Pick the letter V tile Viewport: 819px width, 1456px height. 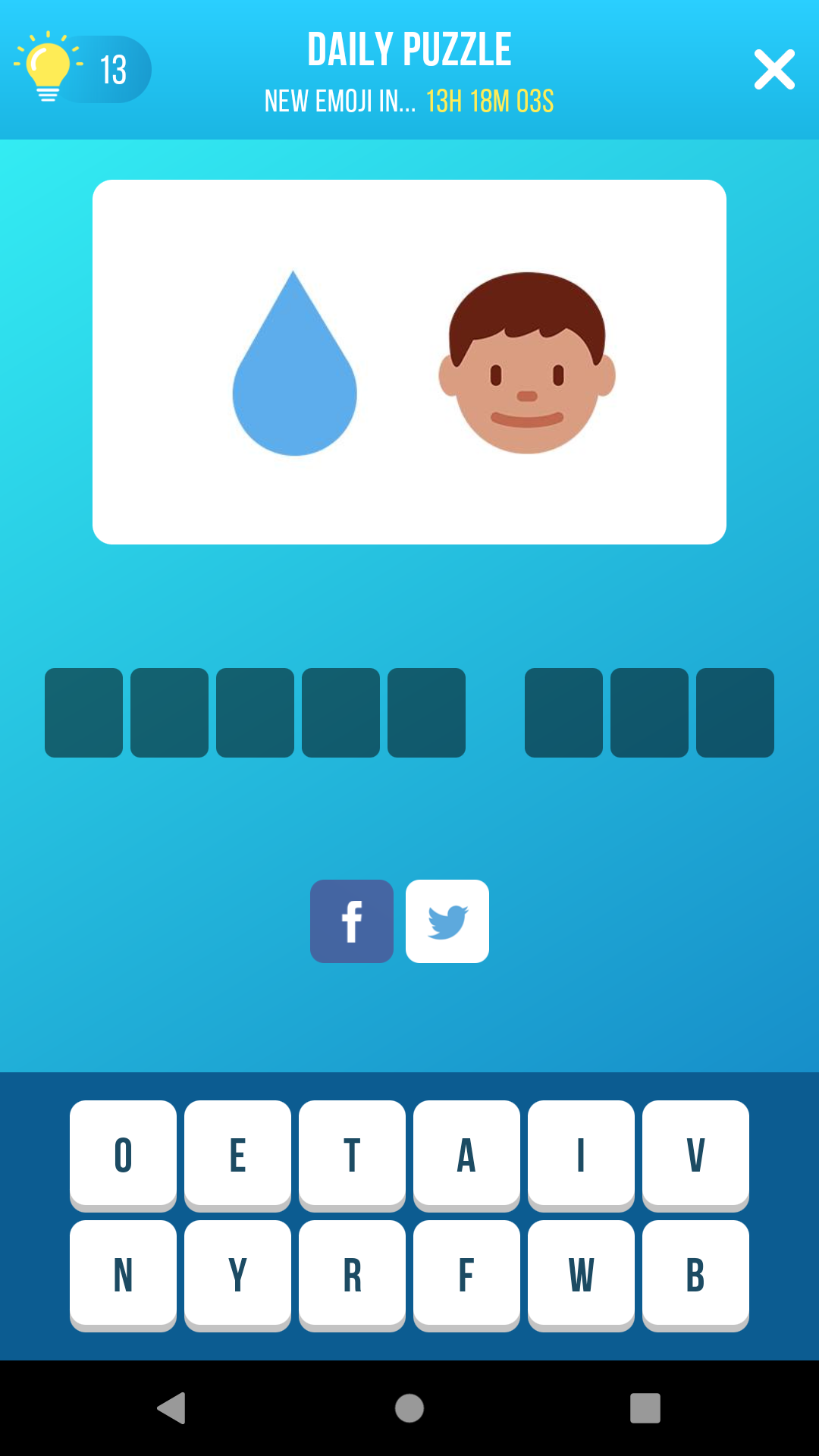click(695, 1153)
